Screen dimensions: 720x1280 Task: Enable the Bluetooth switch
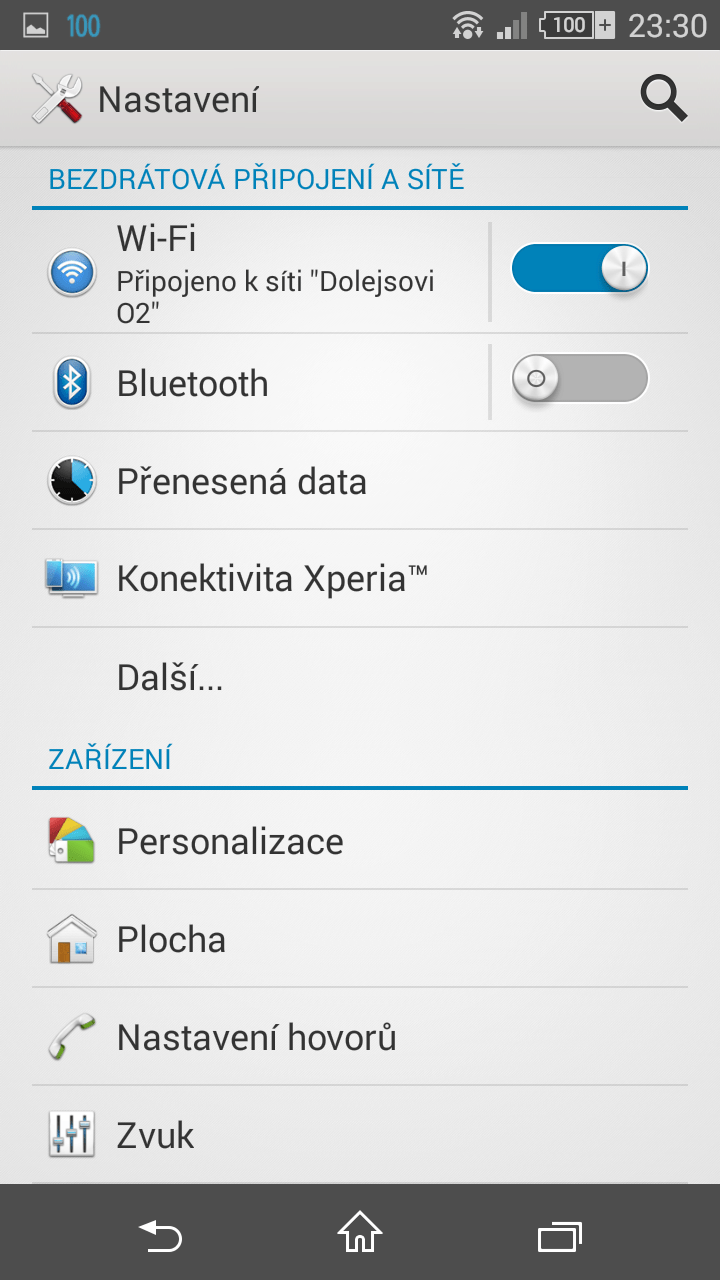click(580, 379)
